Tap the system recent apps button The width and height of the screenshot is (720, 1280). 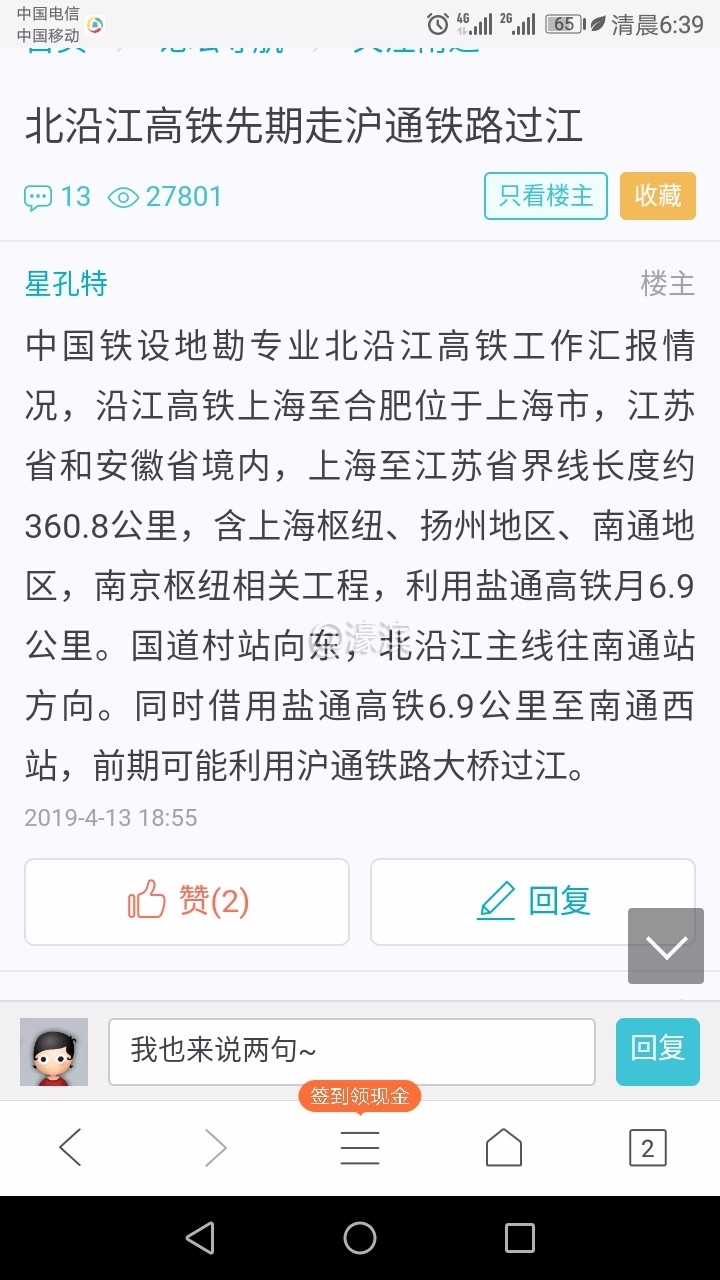pyautogui.click(x=519, y=1238)
